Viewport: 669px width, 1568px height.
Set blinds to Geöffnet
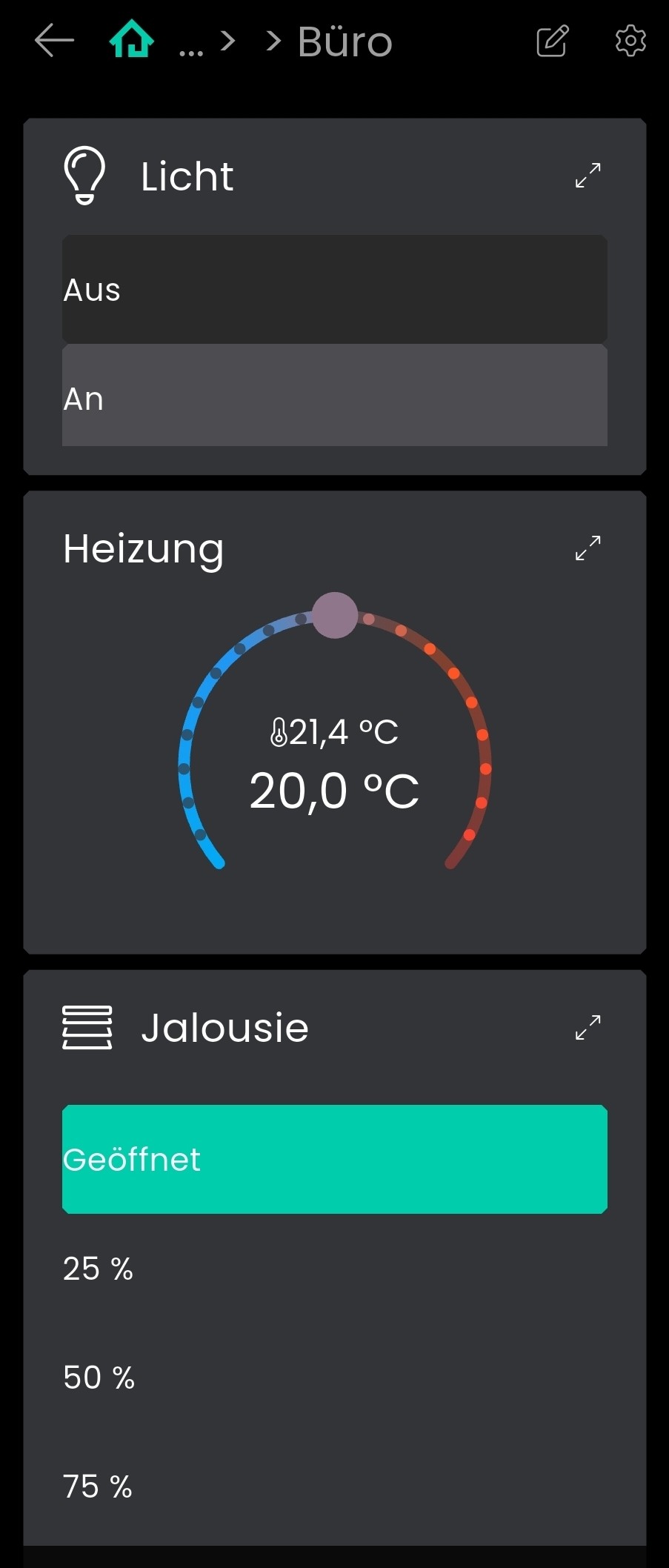(335, 1159)
